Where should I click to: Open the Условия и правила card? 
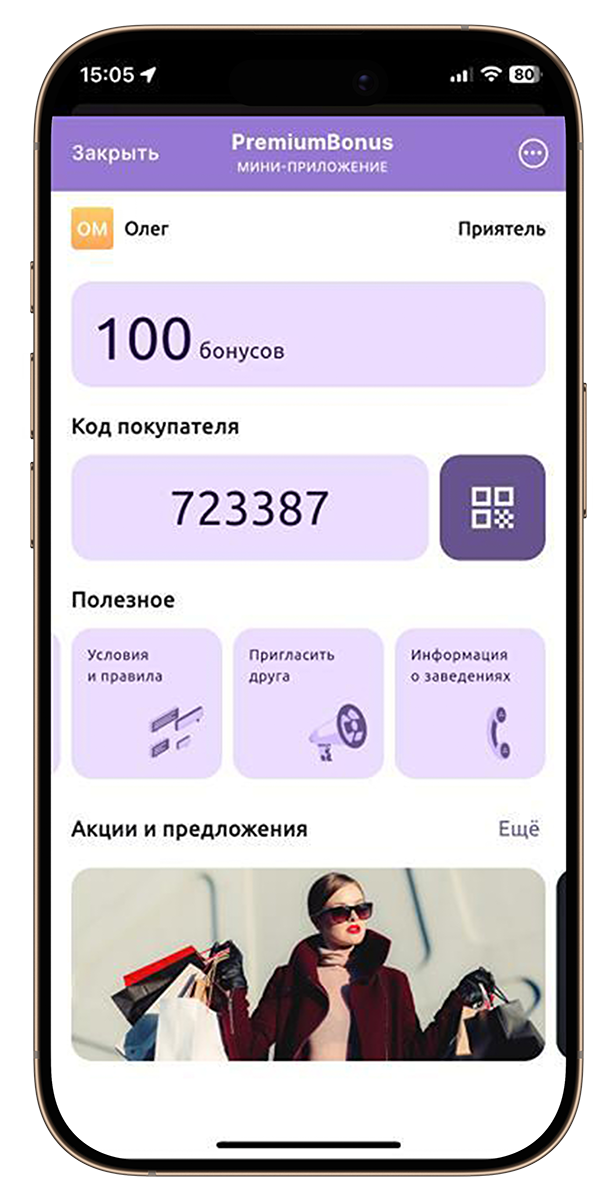tap(146, 703)
